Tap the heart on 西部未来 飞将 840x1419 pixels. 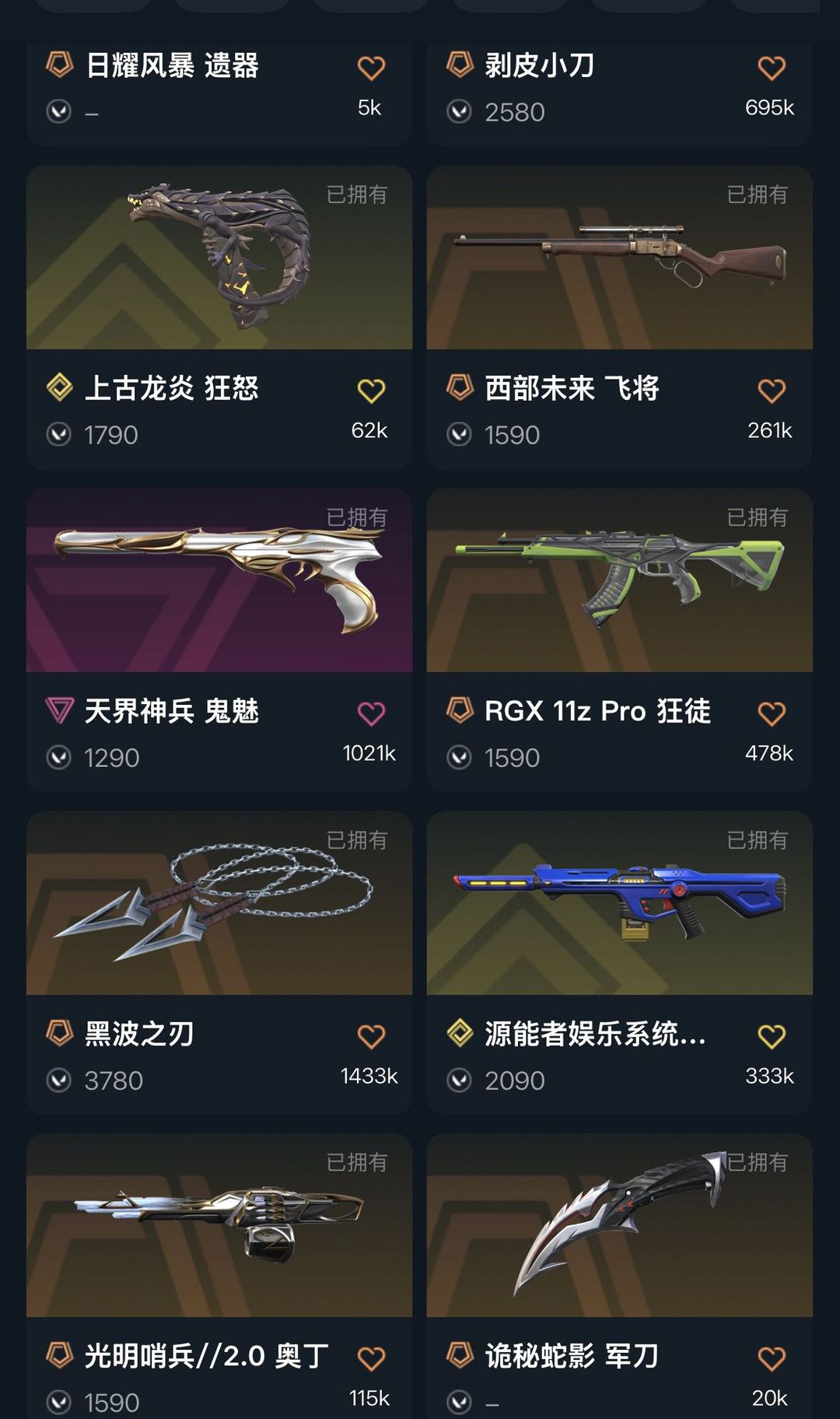[772, 391]
